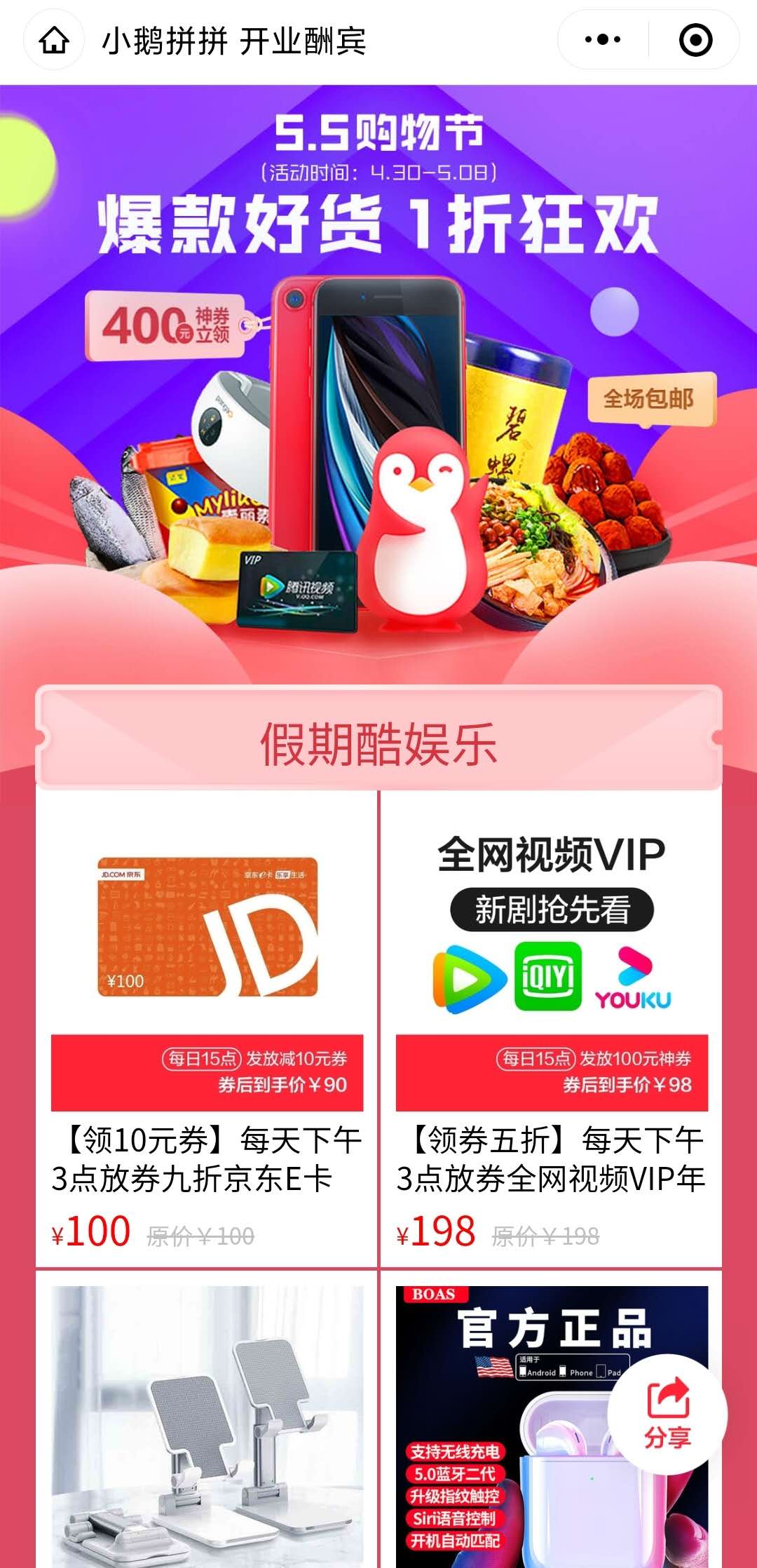View the folding phone stand product

click(x=207, y=1424)
